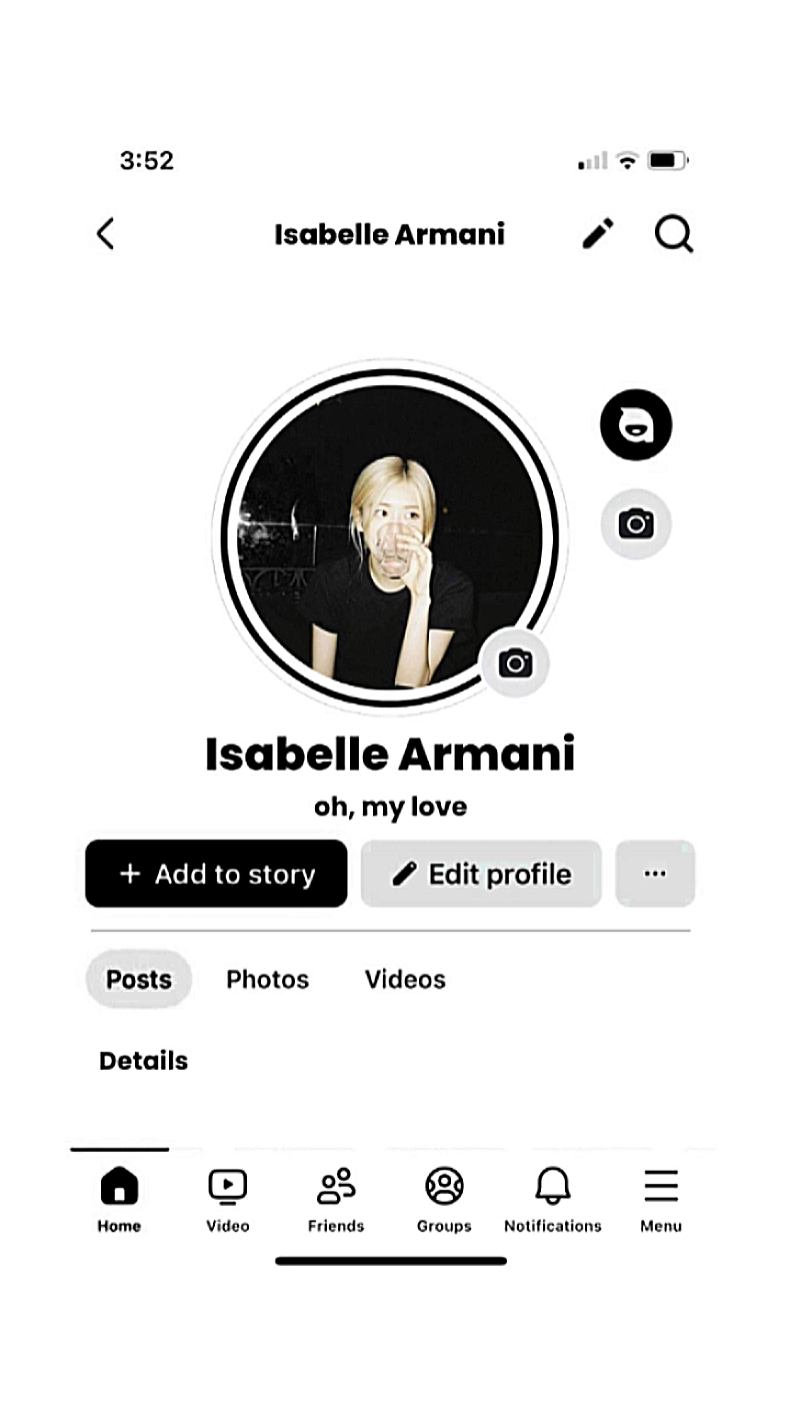Screen dimensions: 790x1405
Task: Open the Menu tab
Action: (661, 1198)
